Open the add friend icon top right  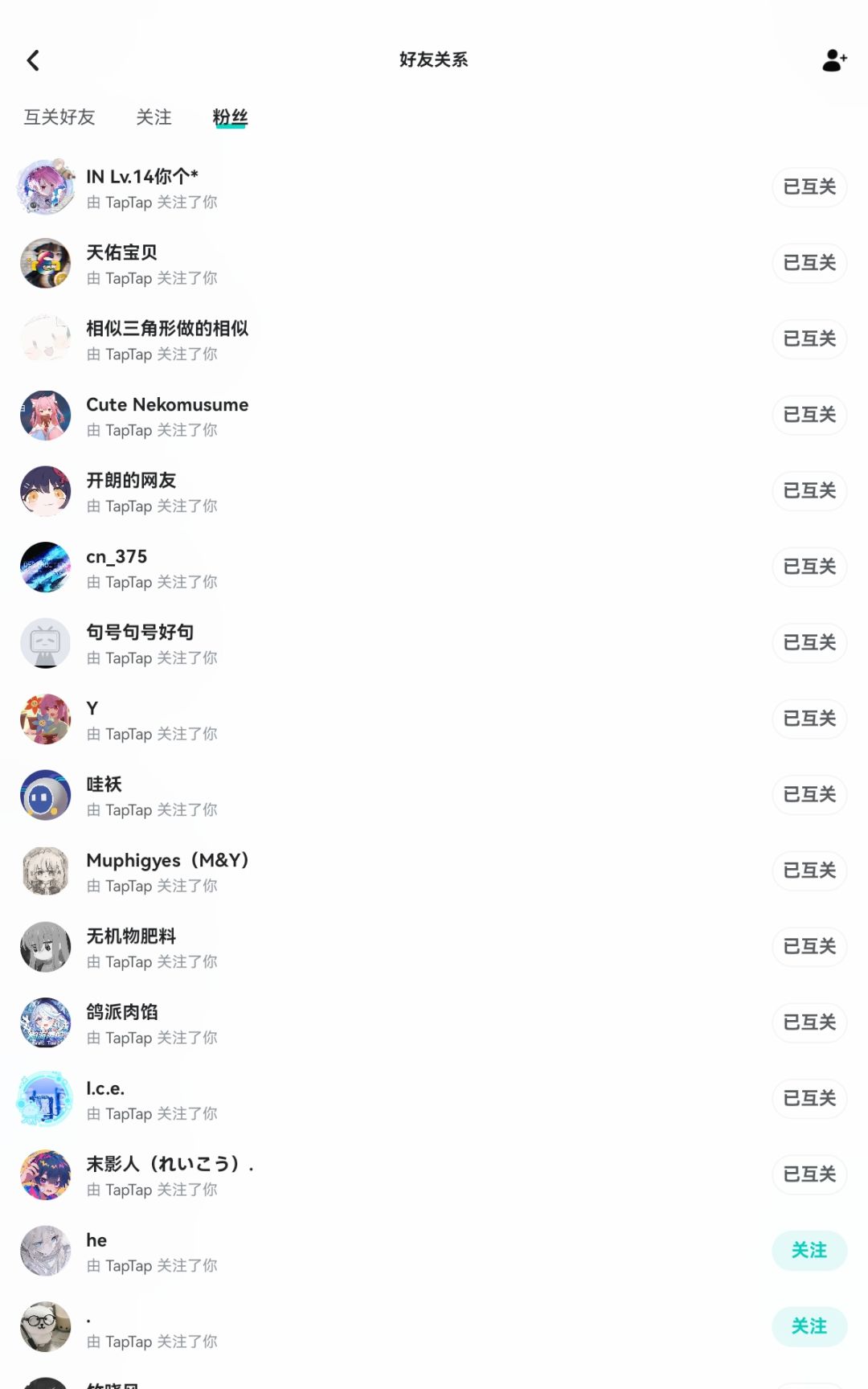[x=833, y=59]
